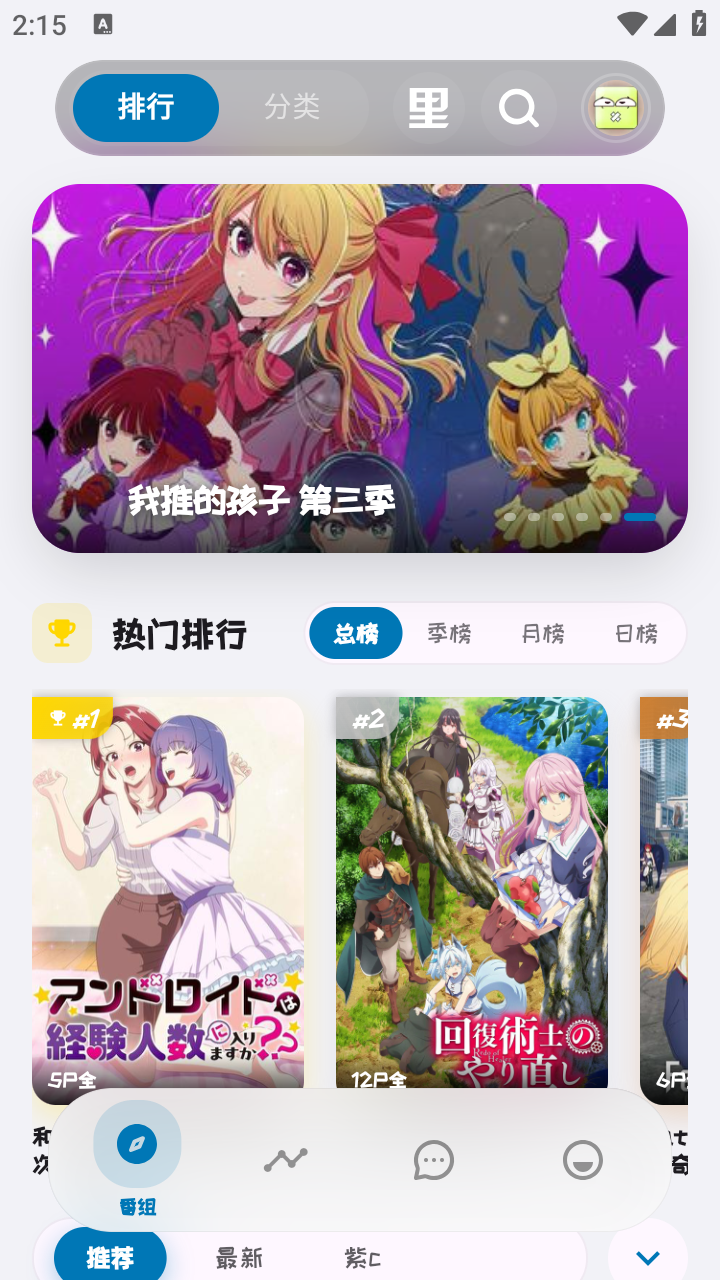Open the chat bubble navigation icon
The width and height of the screenshot is (720, 1280).
pyautogui.click(x=433, y=1160)
